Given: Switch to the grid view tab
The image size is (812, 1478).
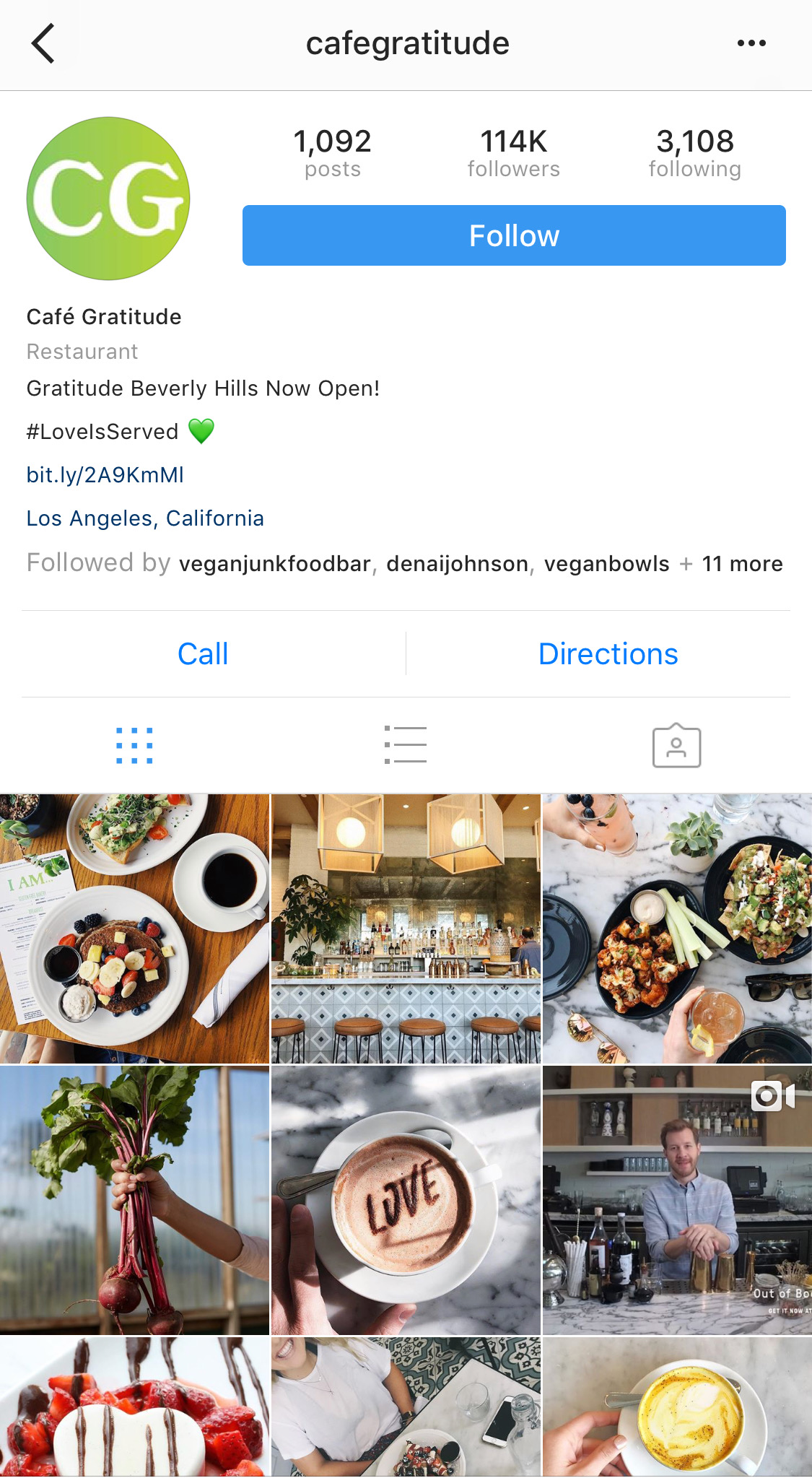Looking at the screenshot, I should point(135,745).
